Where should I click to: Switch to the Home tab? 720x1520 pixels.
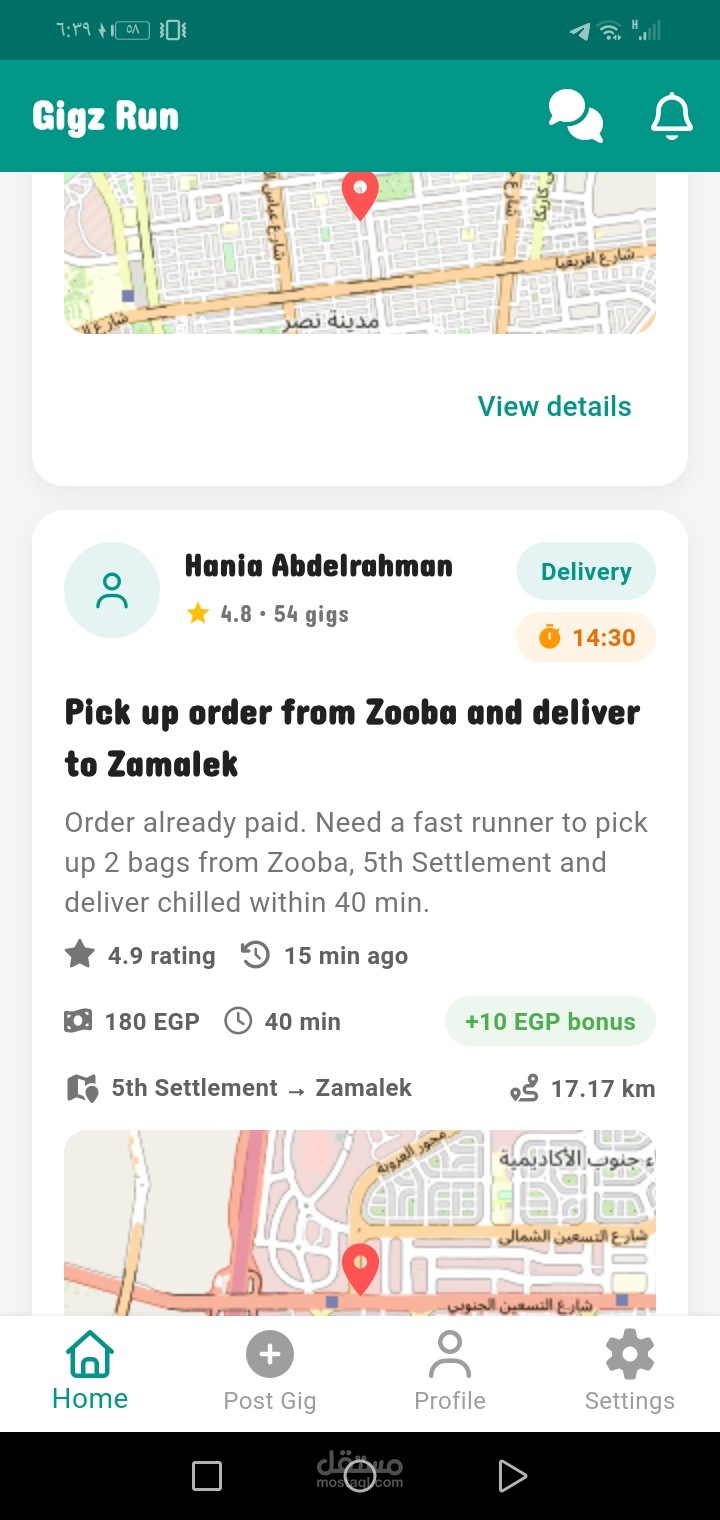click(x=90, y=1372)
